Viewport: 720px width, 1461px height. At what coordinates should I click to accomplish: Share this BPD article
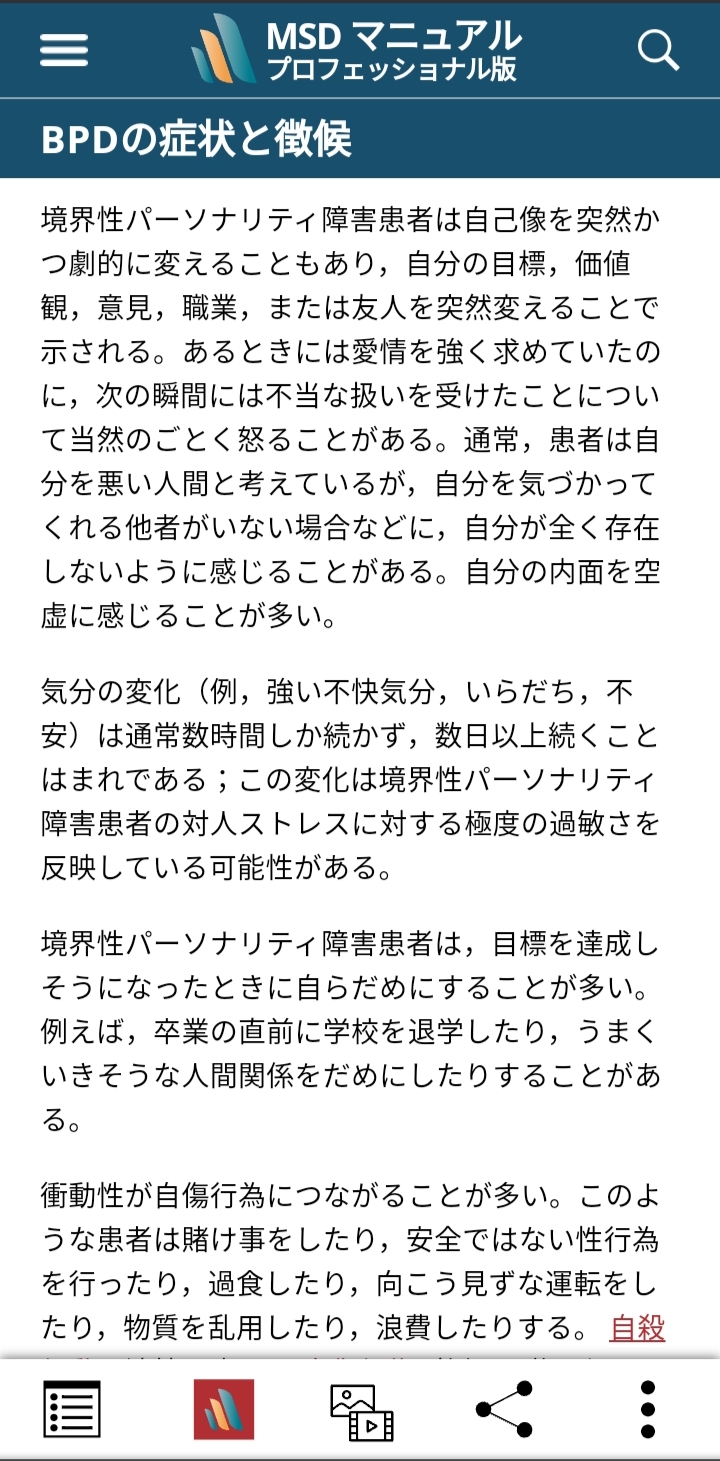(504, 1409)
